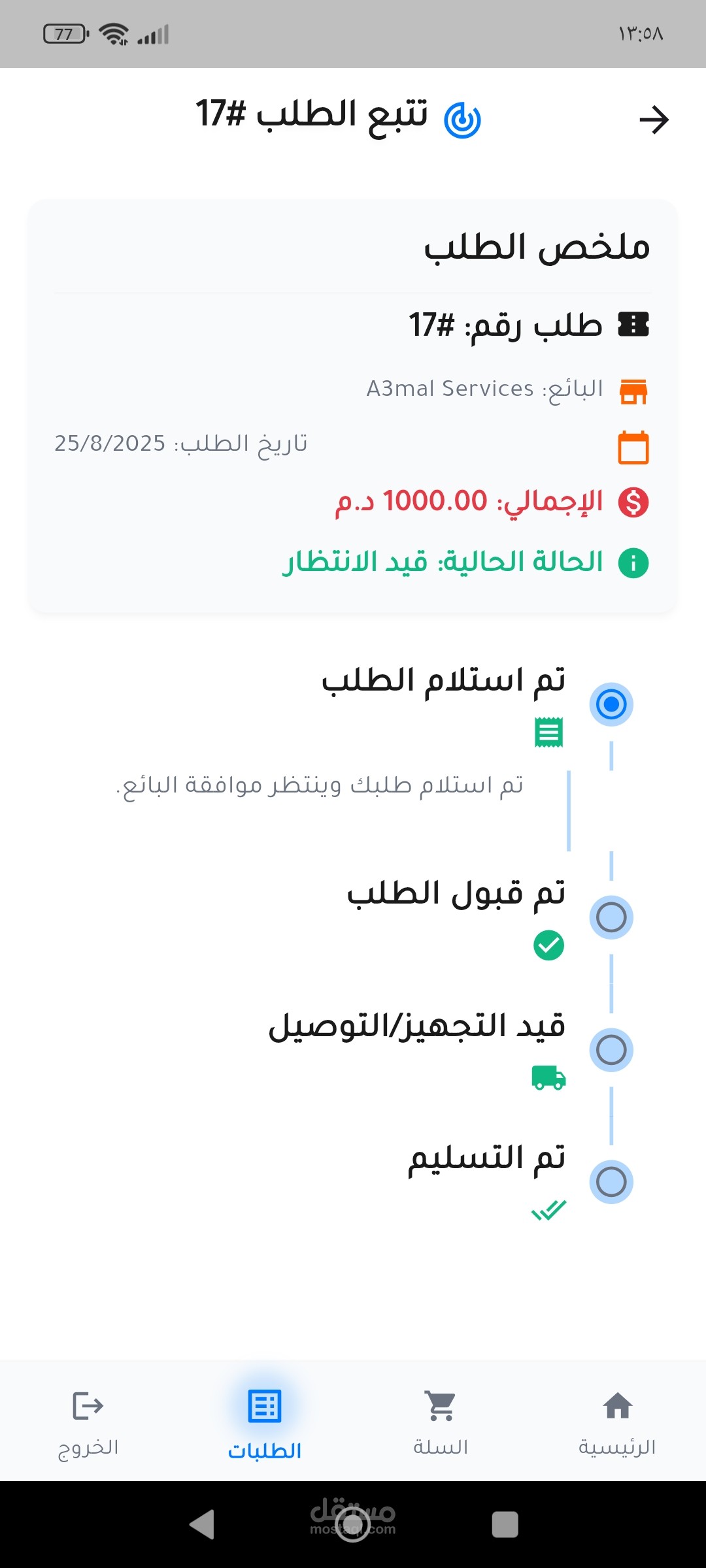Open the الطلبات orders tab

click(265, 1422)
